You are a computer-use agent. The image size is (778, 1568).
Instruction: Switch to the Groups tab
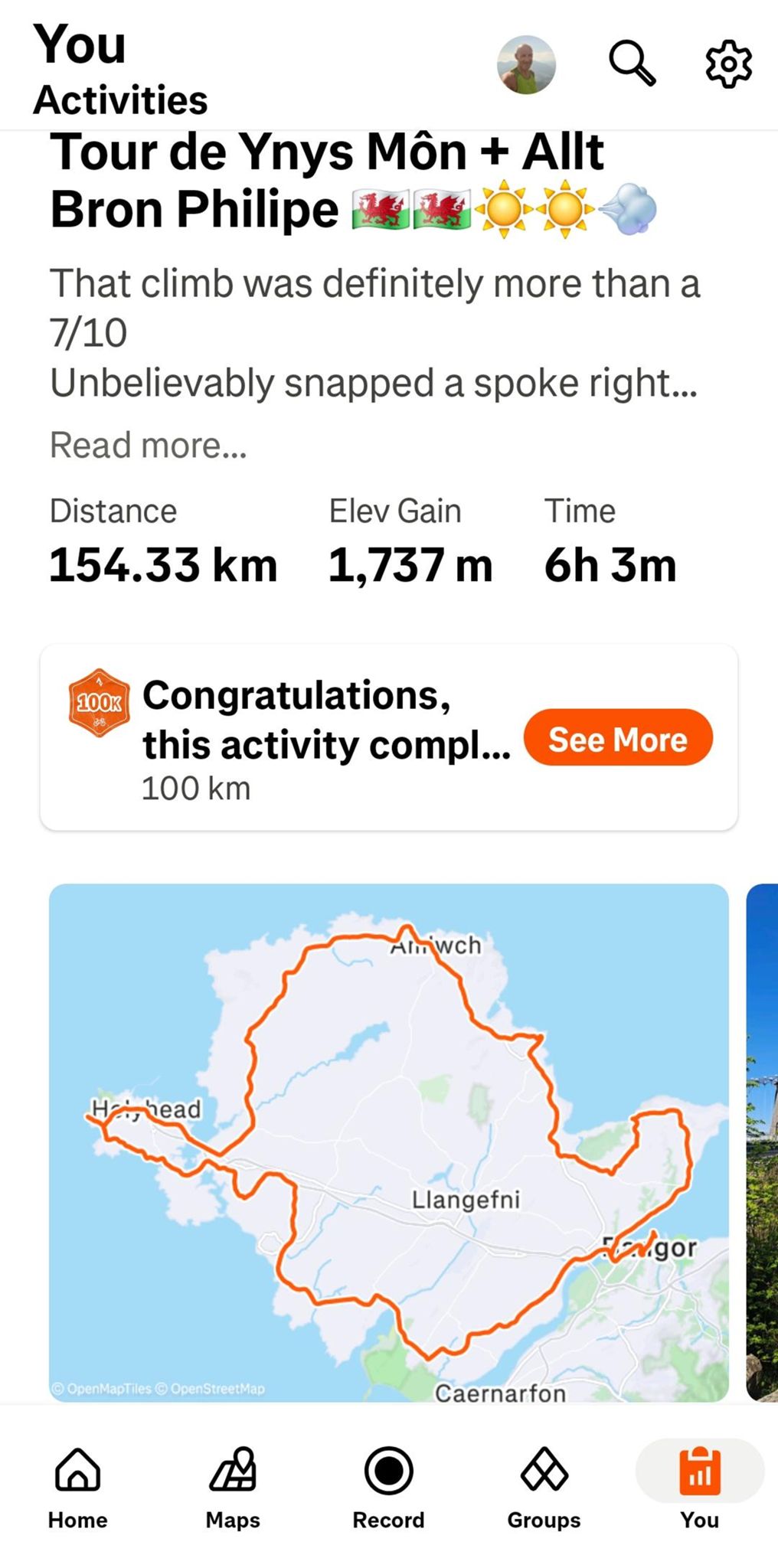(544, 1487)
